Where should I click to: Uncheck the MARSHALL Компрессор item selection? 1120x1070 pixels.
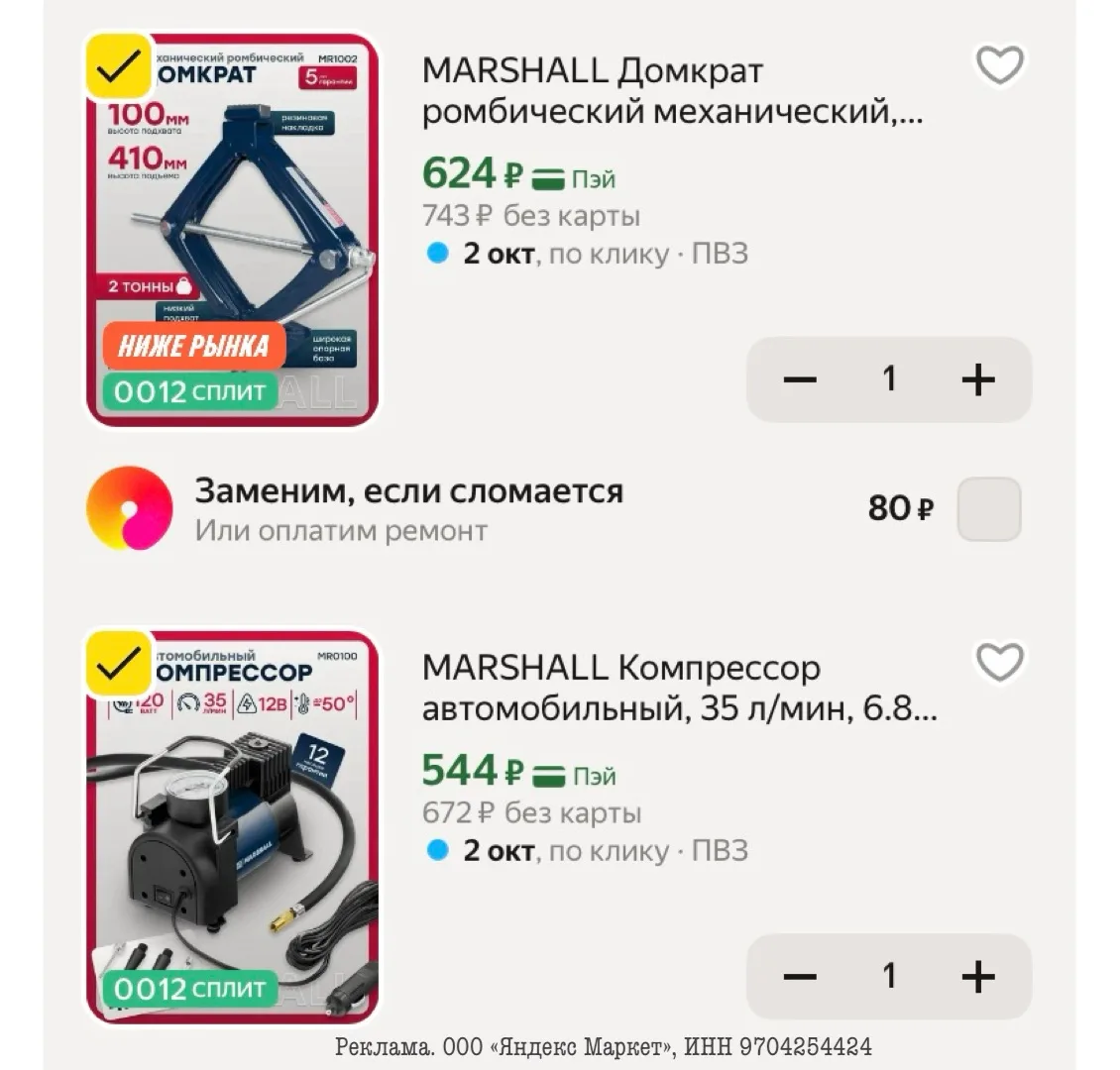tap(119, 664)
